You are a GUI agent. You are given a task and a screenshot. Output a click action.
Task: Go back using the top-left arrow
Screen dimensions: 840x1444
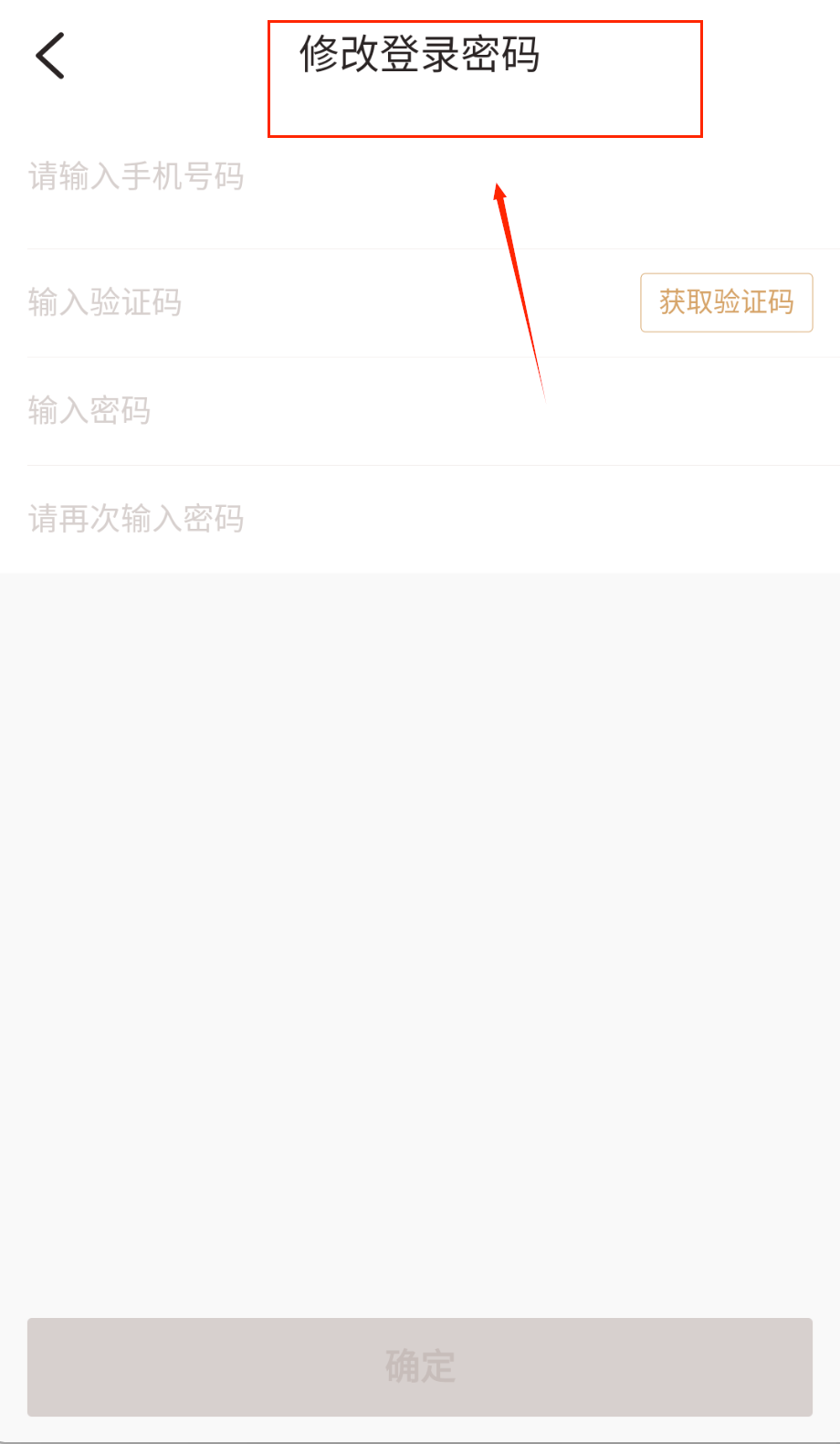[x=50, y=56]
